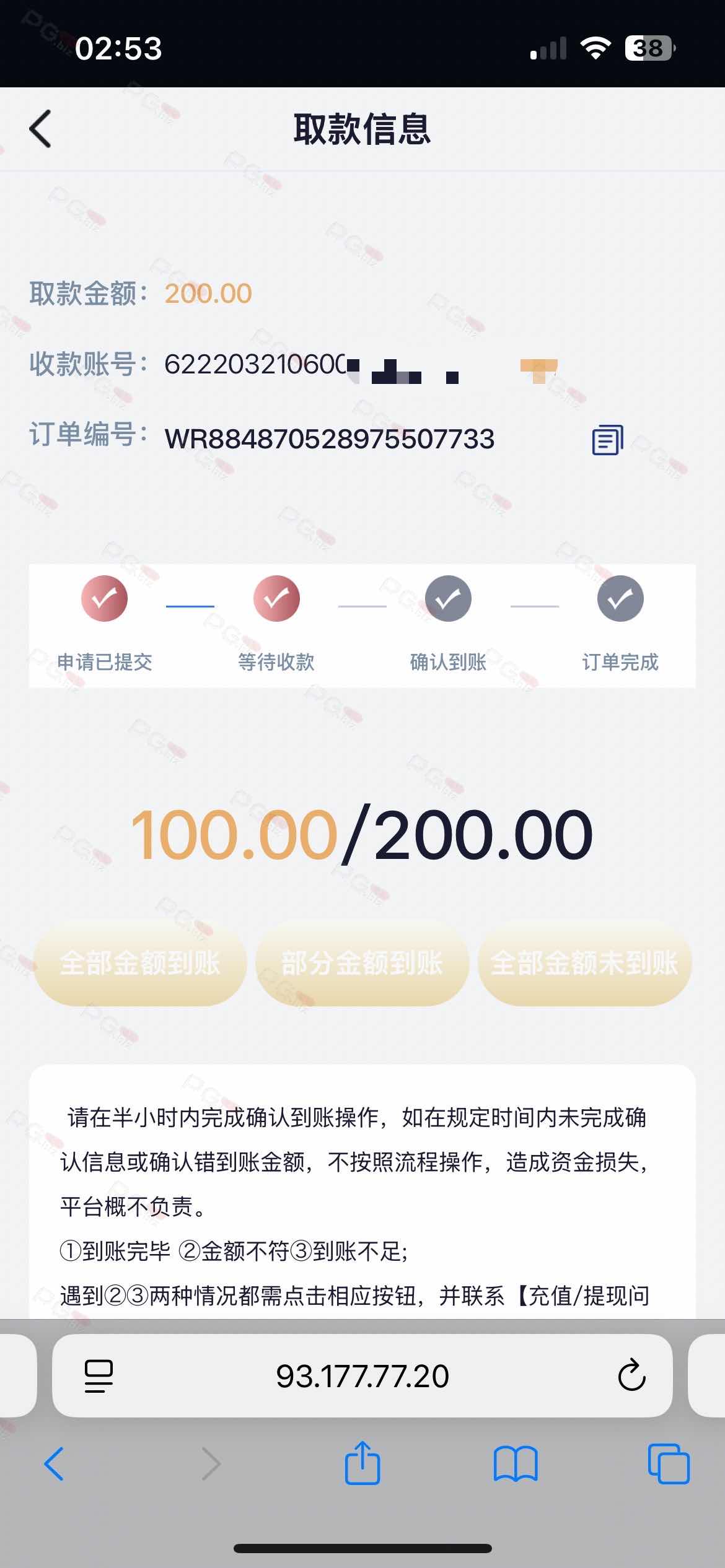Navigate back in Safari's bottom toolbar
Viewport: 725px width, 1568px height.
[x=55, y=1464]
